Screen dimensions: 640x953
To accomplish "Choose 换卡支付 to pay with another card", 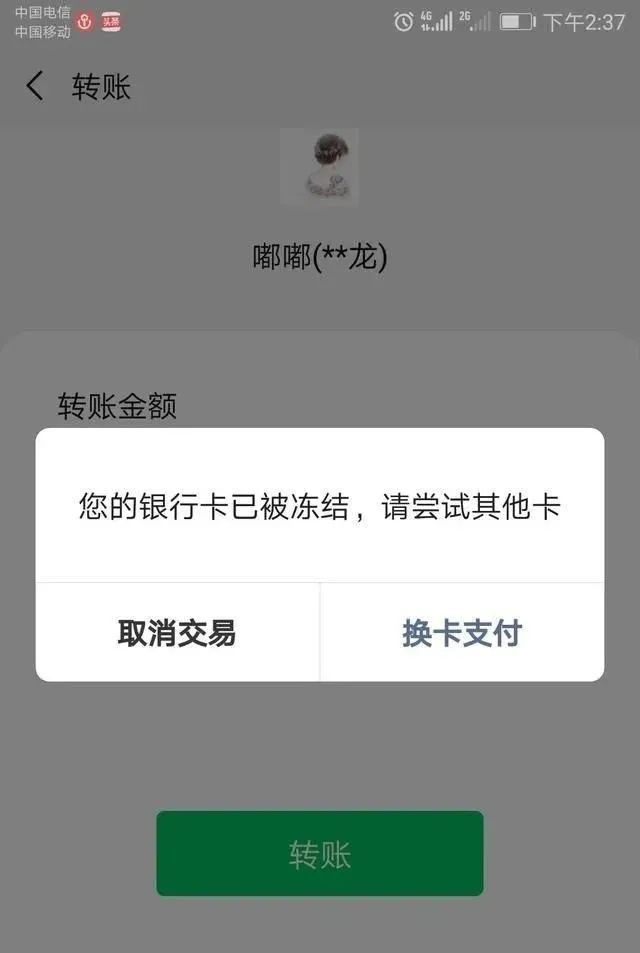I will tap(462, 633).
